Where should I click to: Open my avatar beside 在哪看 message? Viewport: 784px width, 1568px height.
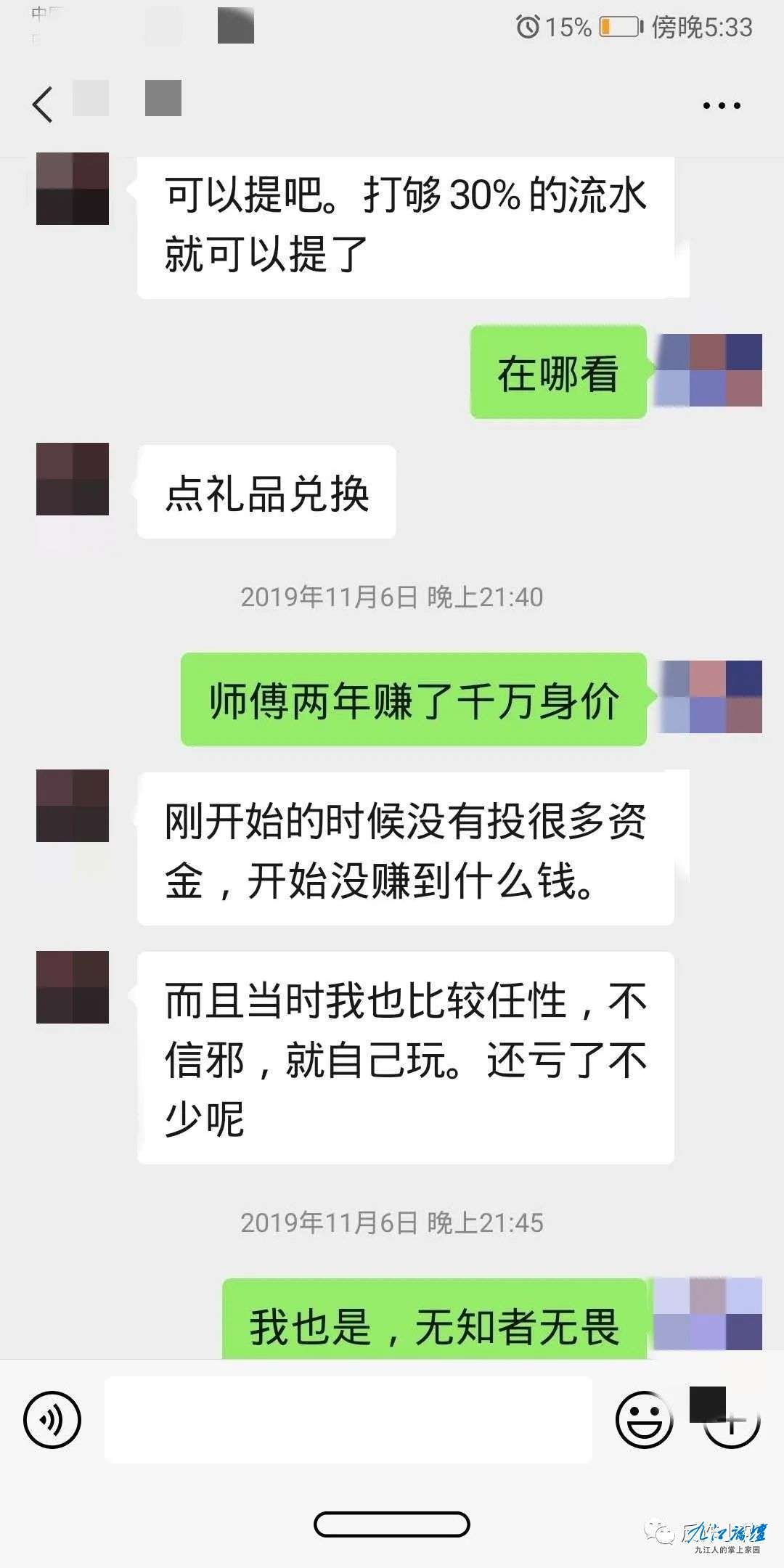coord(709,370)
